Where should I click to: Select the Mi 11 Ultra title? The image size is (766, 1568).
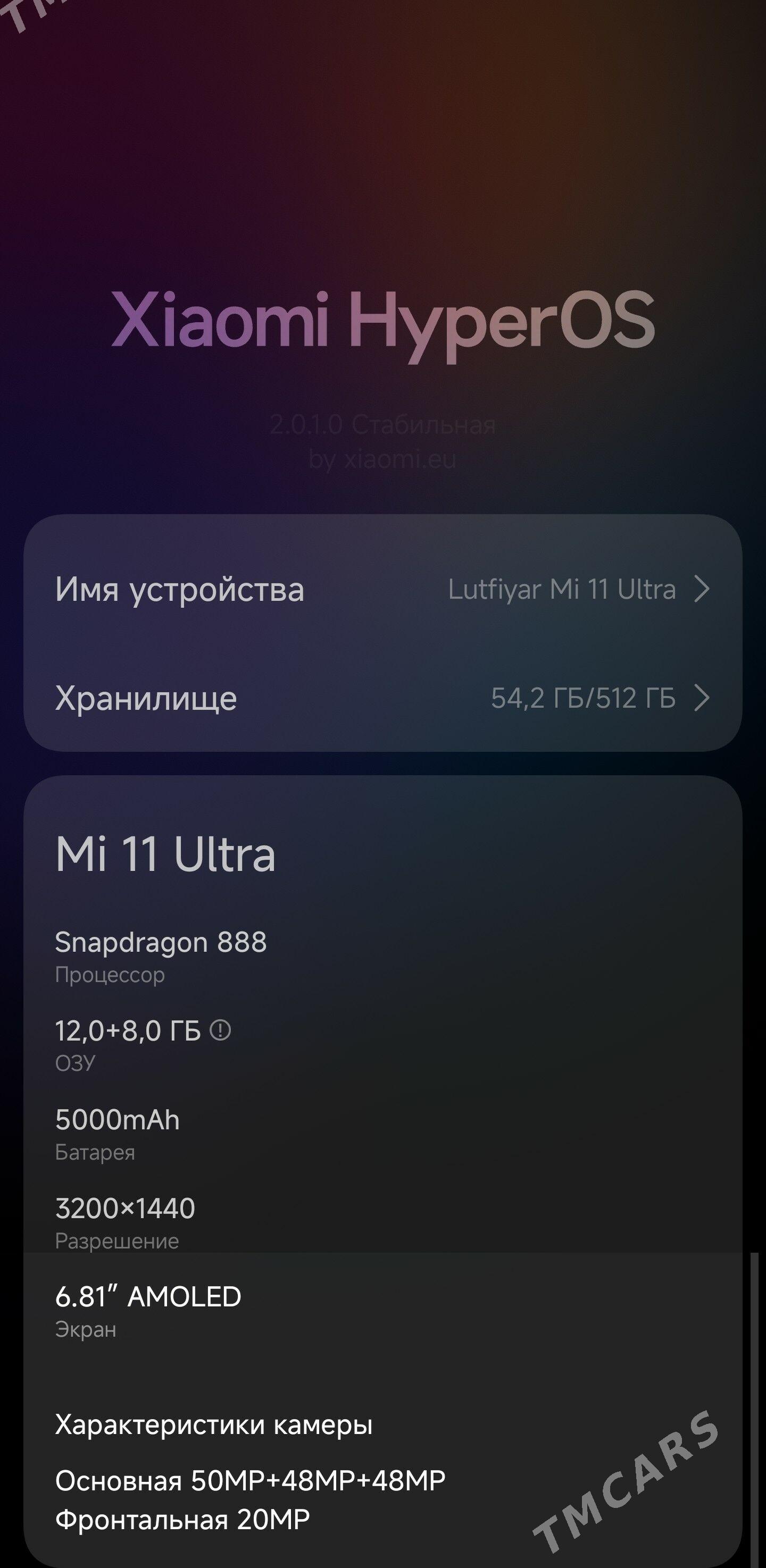[x=165, y=856]
